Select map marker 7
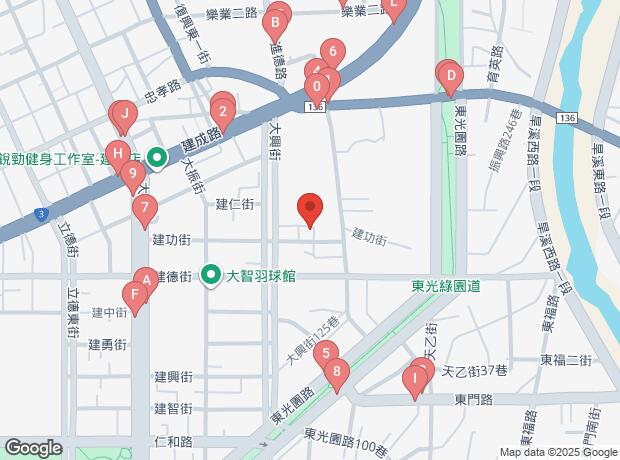The height and width of the screenshot is (460, 620). pyautogui.click(x=146, y=209)
